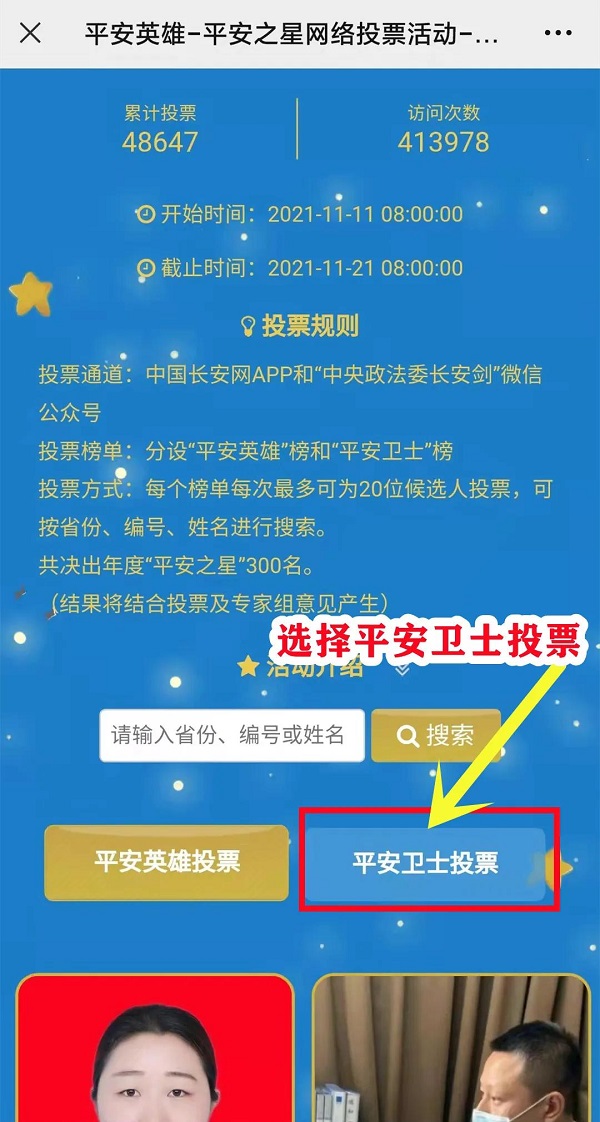The height and width of the screenshot is (1122, 600).
Task: Select 平安卫士投票 list
Action: point(425,863)
